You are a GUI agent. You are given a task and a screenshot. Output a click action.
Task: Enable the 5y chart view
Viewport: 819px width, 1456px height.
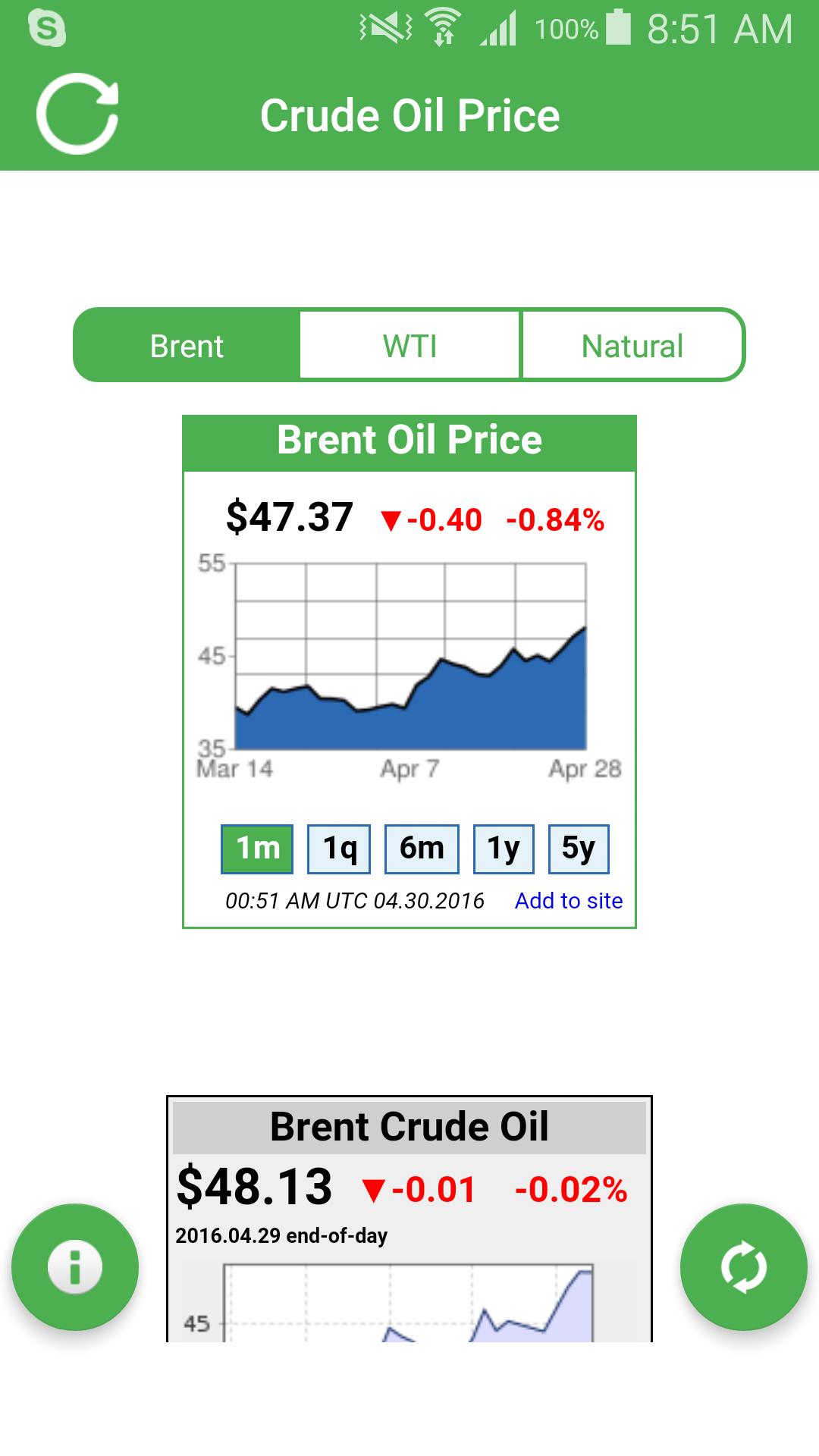[579, 848]
